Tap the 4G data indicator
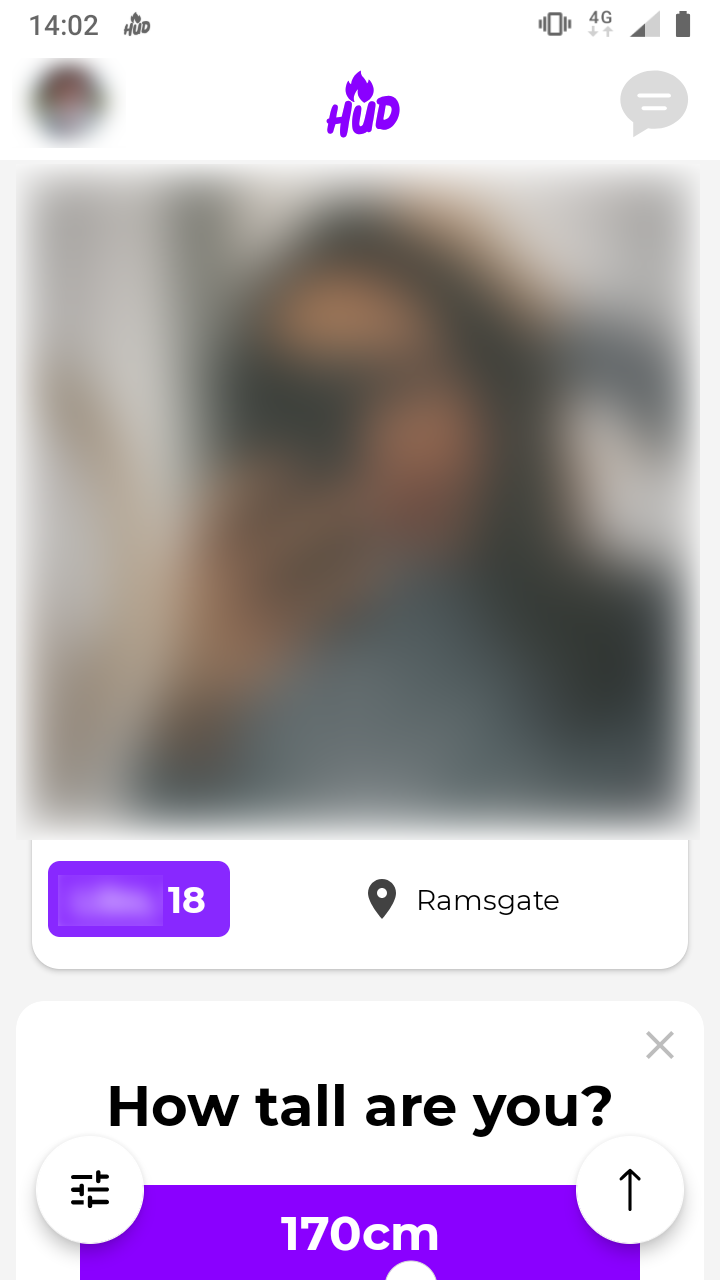This screenshot has width=720, height=1280. 600,23
